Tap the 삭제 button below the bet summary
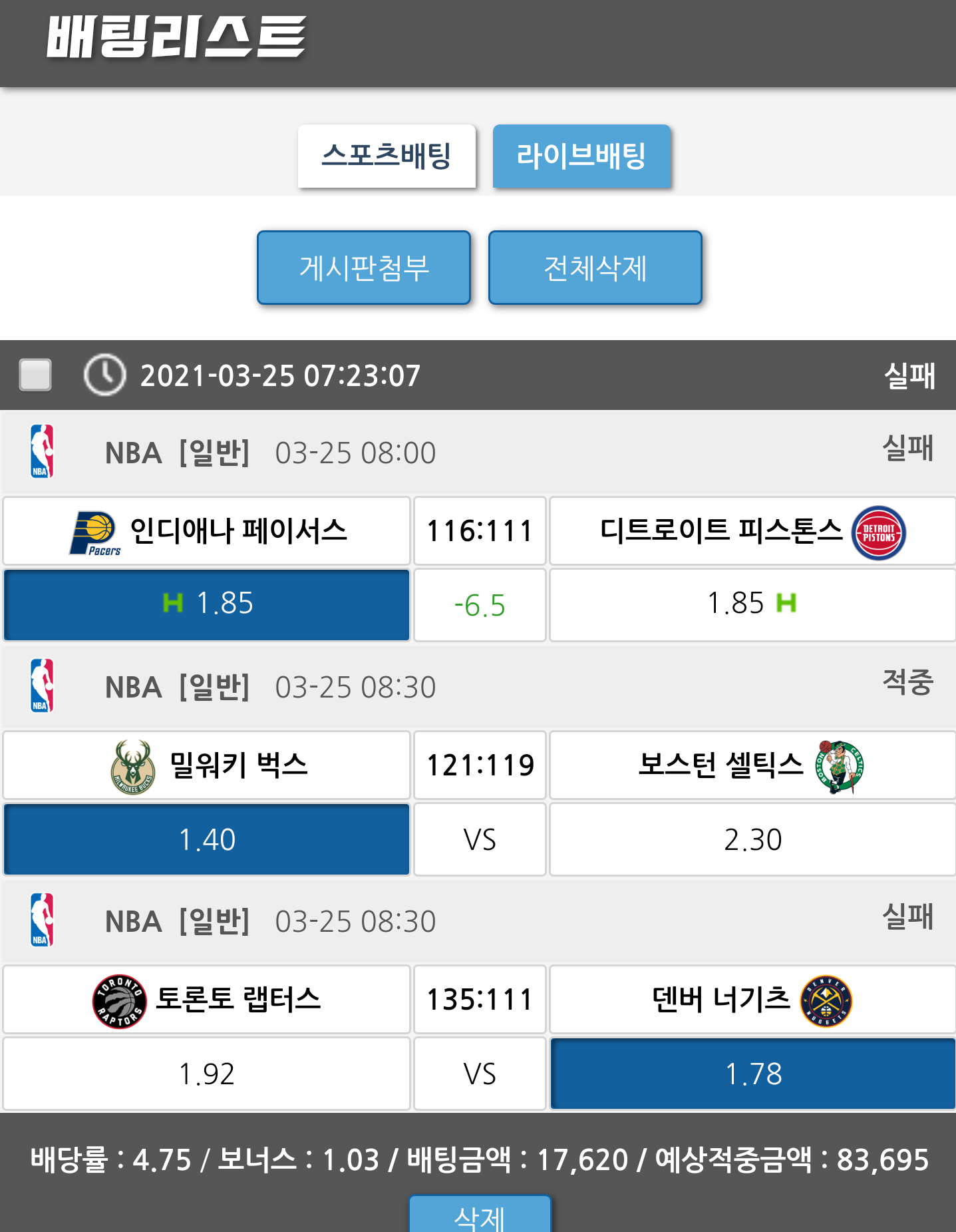 click(480, 1215)
